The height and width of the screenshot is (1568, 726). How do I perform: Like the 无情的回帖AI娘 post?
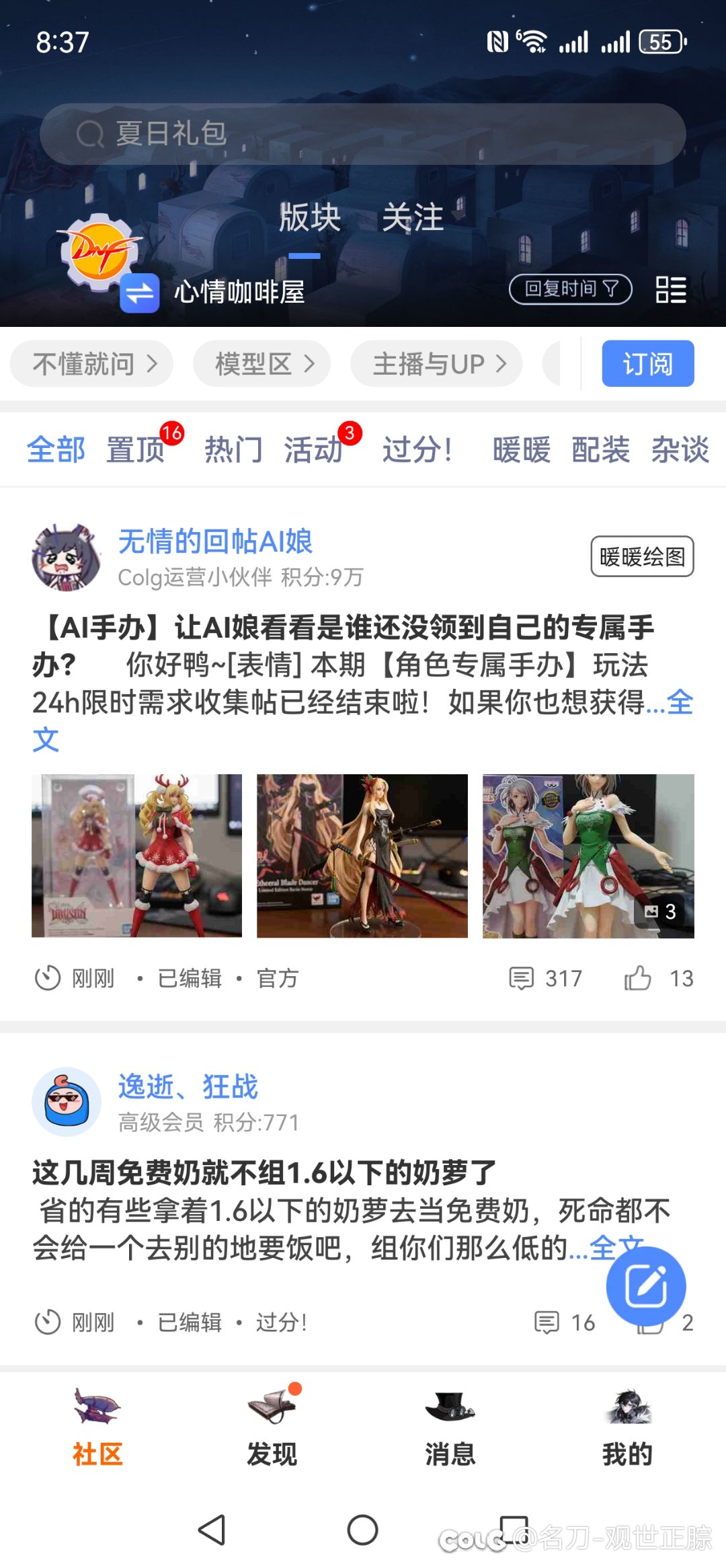click(638, 978)
